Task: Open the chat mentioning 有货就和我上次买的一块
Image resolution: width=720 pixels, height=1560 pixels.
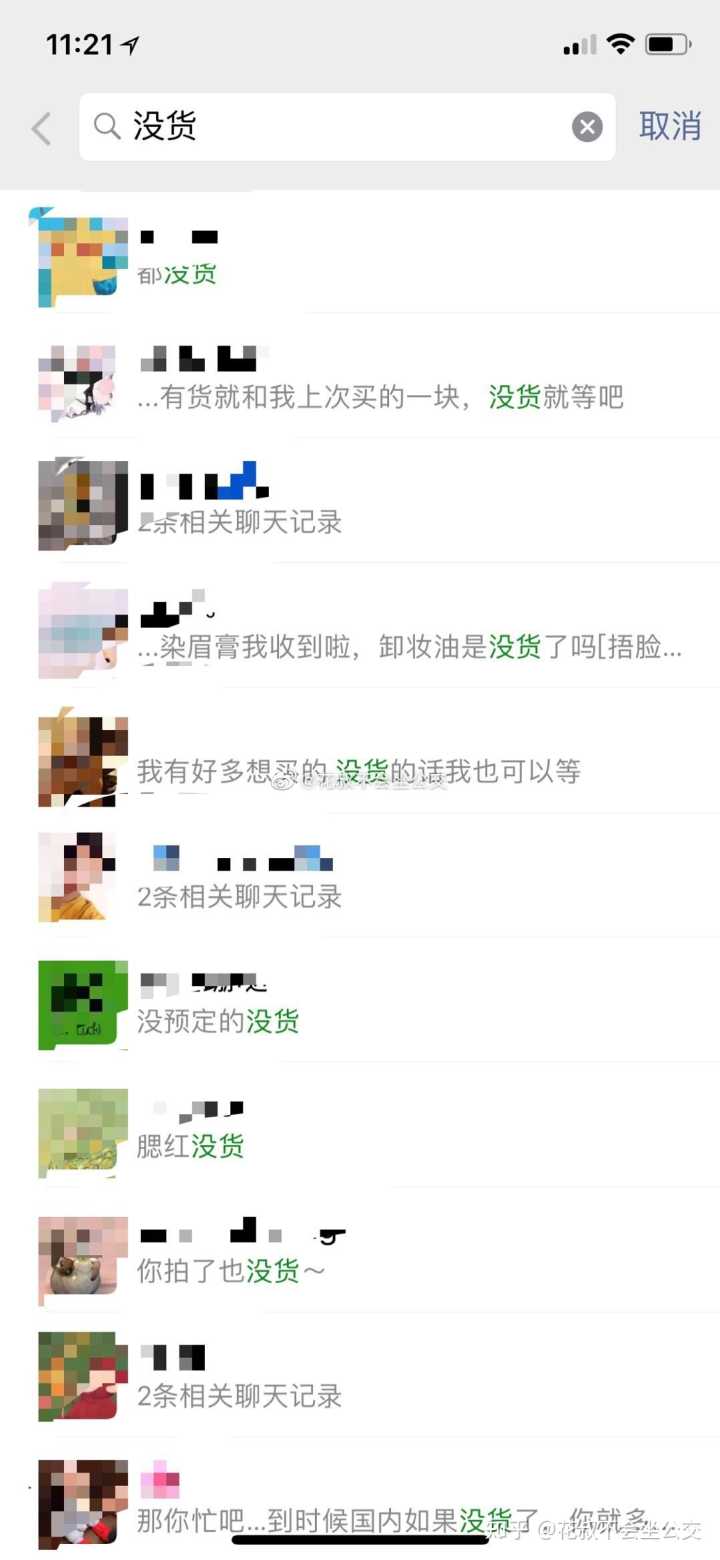Action: click(x=380, y=381)
